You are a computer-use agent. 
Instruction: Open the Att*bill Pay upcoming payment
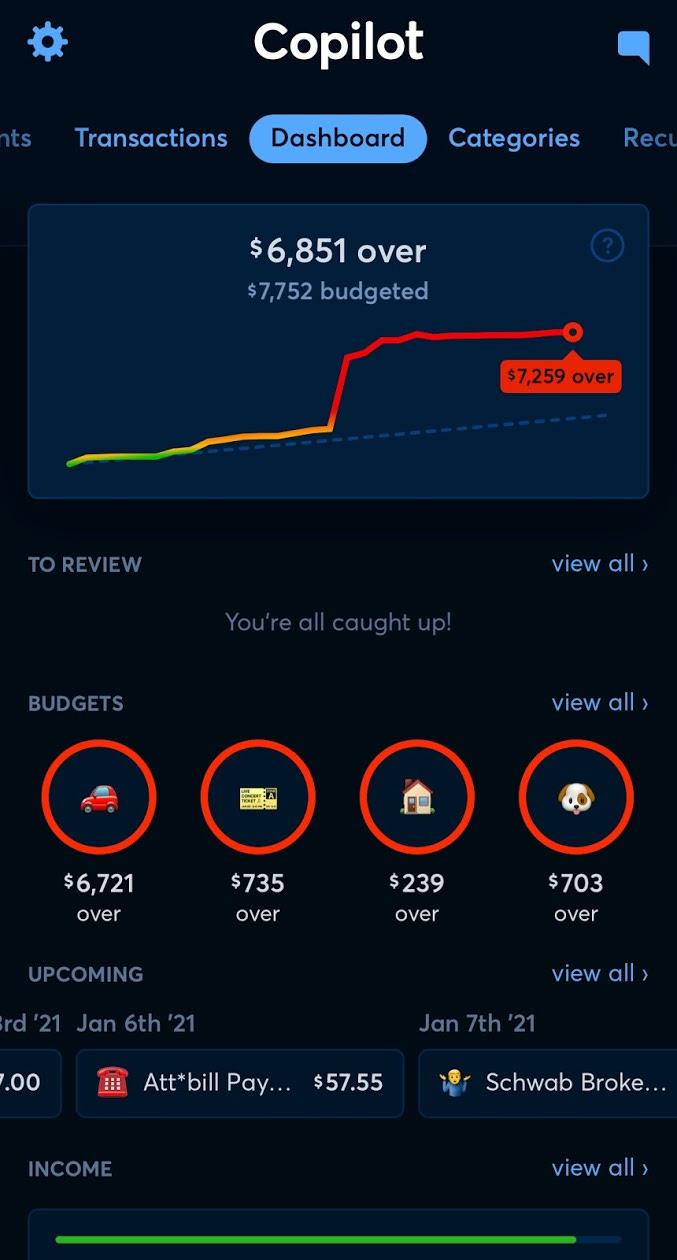(x=240, y=1083)
